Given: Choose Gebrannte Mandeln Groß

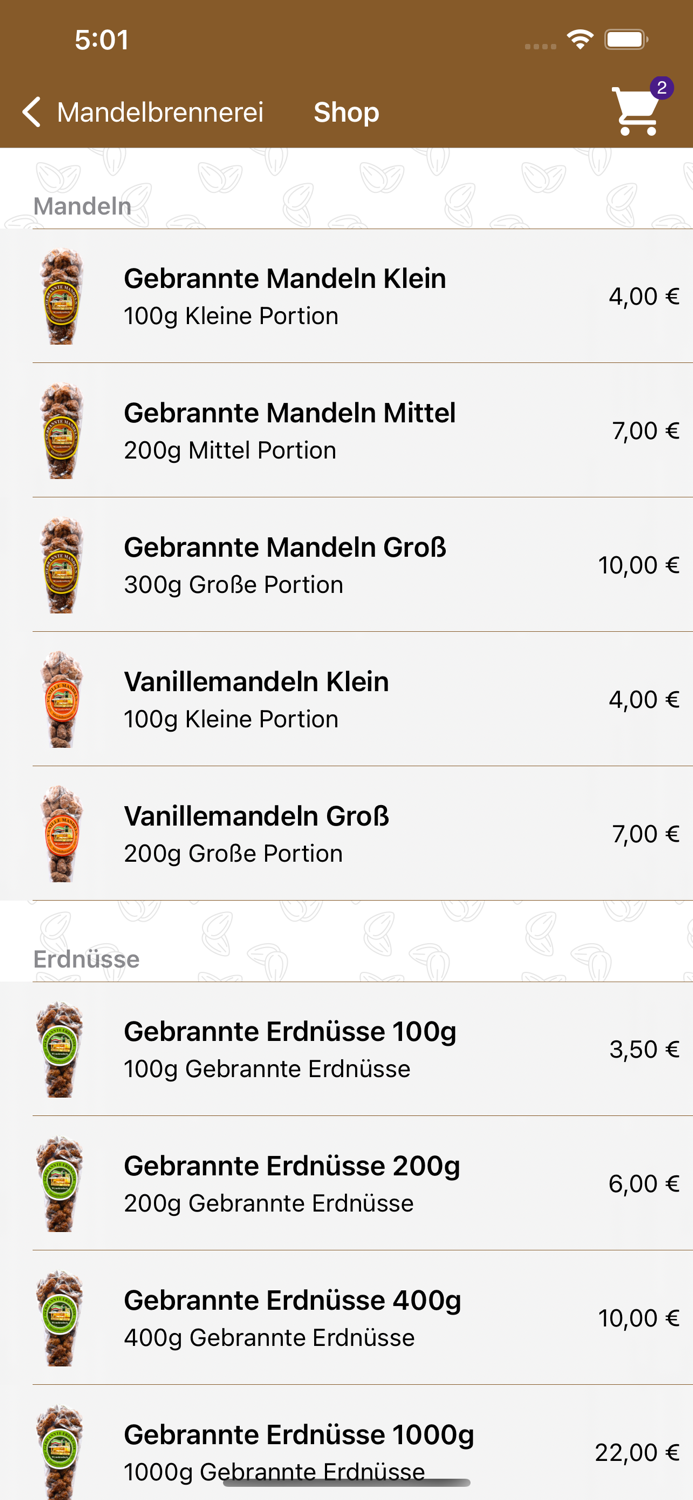Looking at the screenshot, I should click(x=346, y=565).
